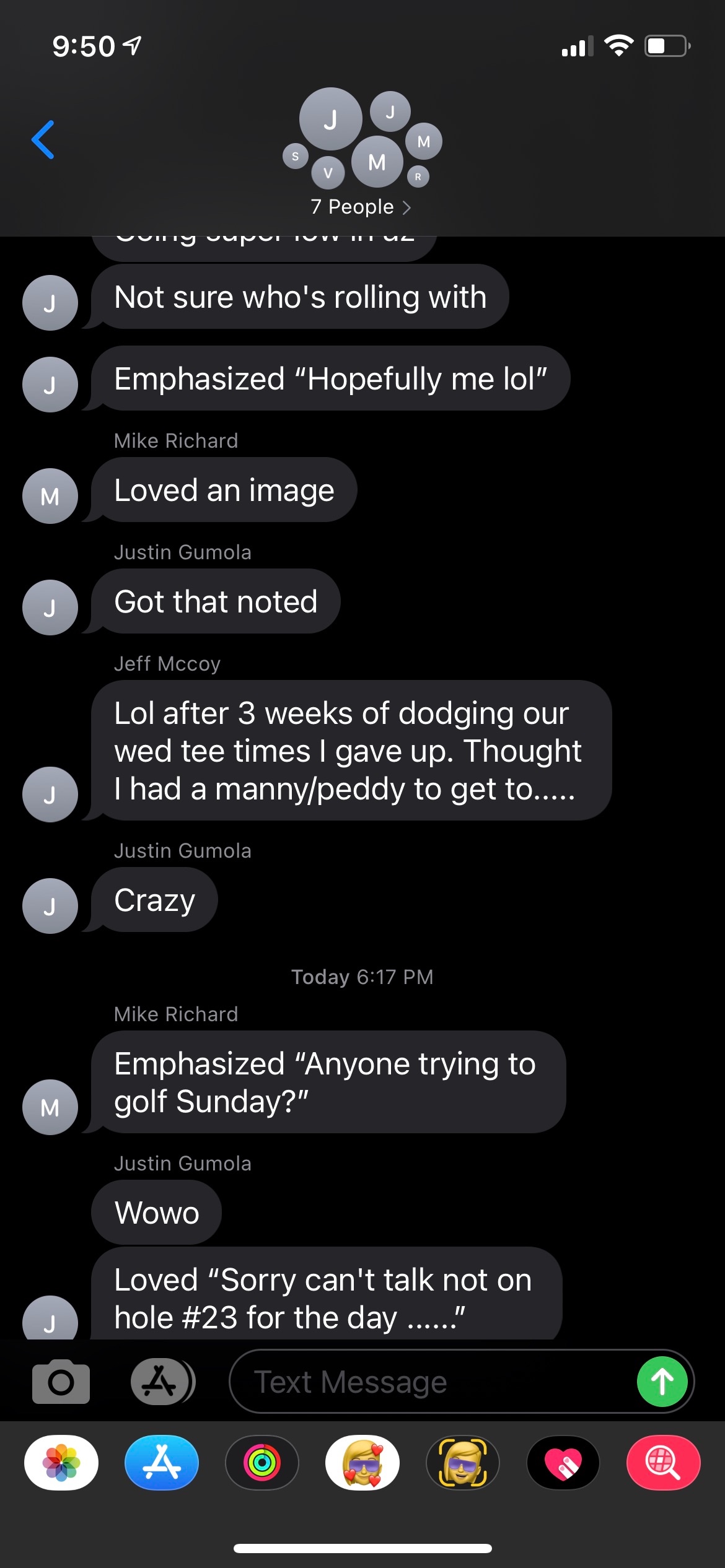Open the Photos app in the app strip

(61, 1463)
